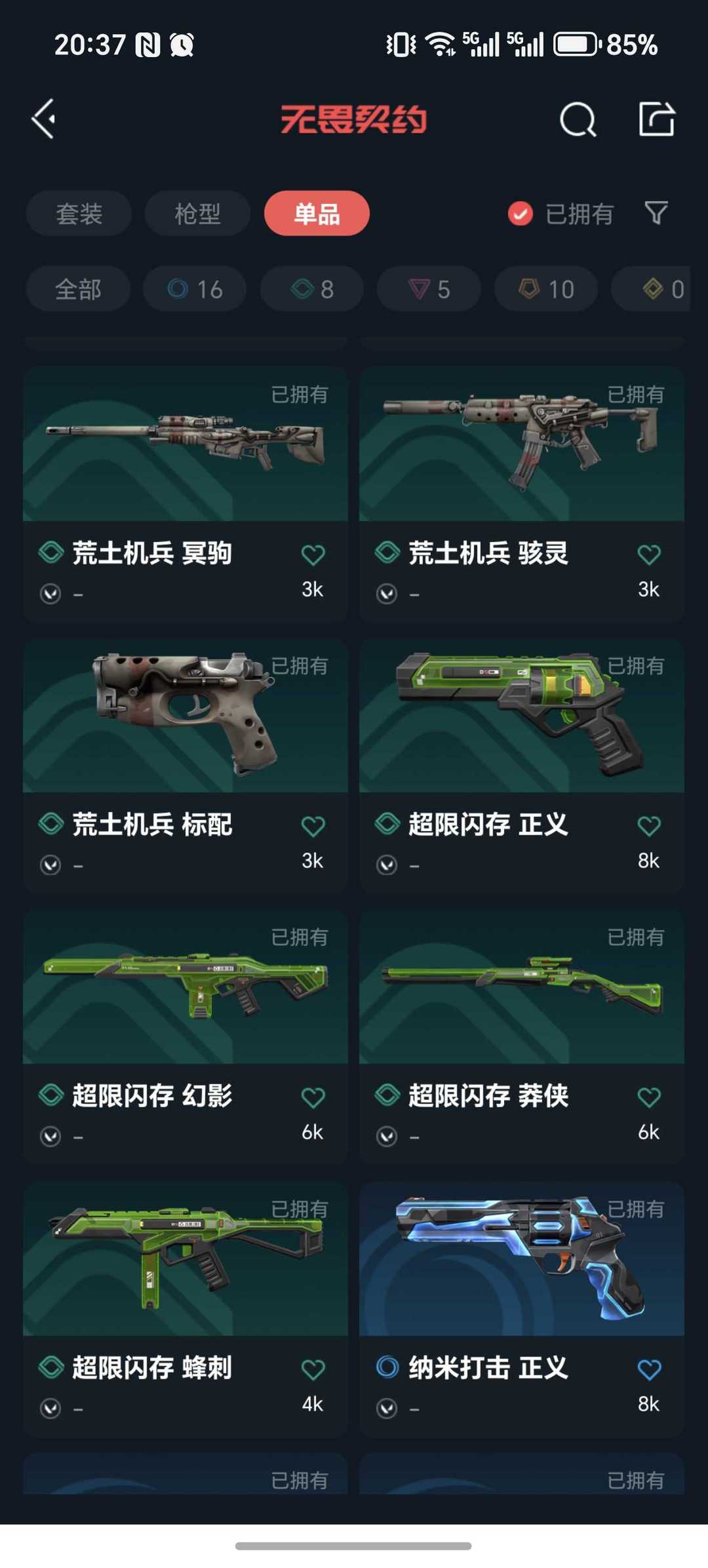
Task: Switch to the 枪型 tab
Action: 197,213
